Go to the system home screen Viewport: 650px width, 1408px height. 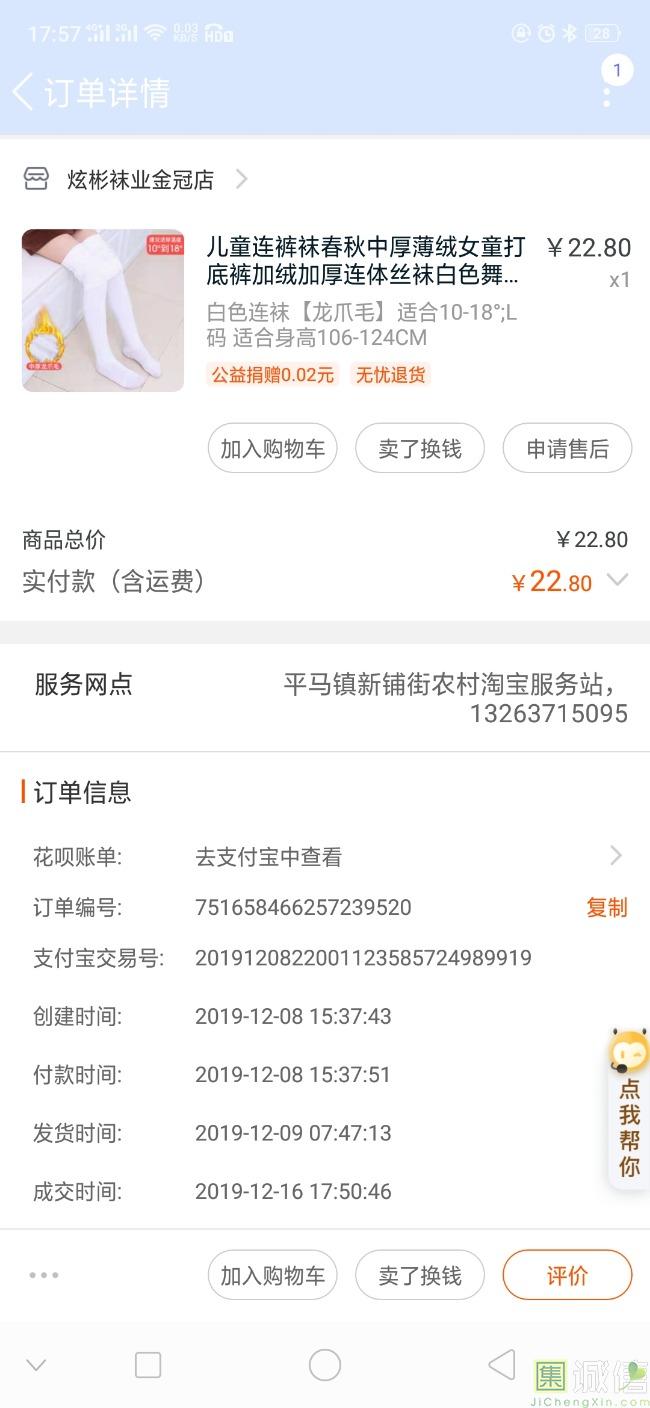tap(325, 1365)
